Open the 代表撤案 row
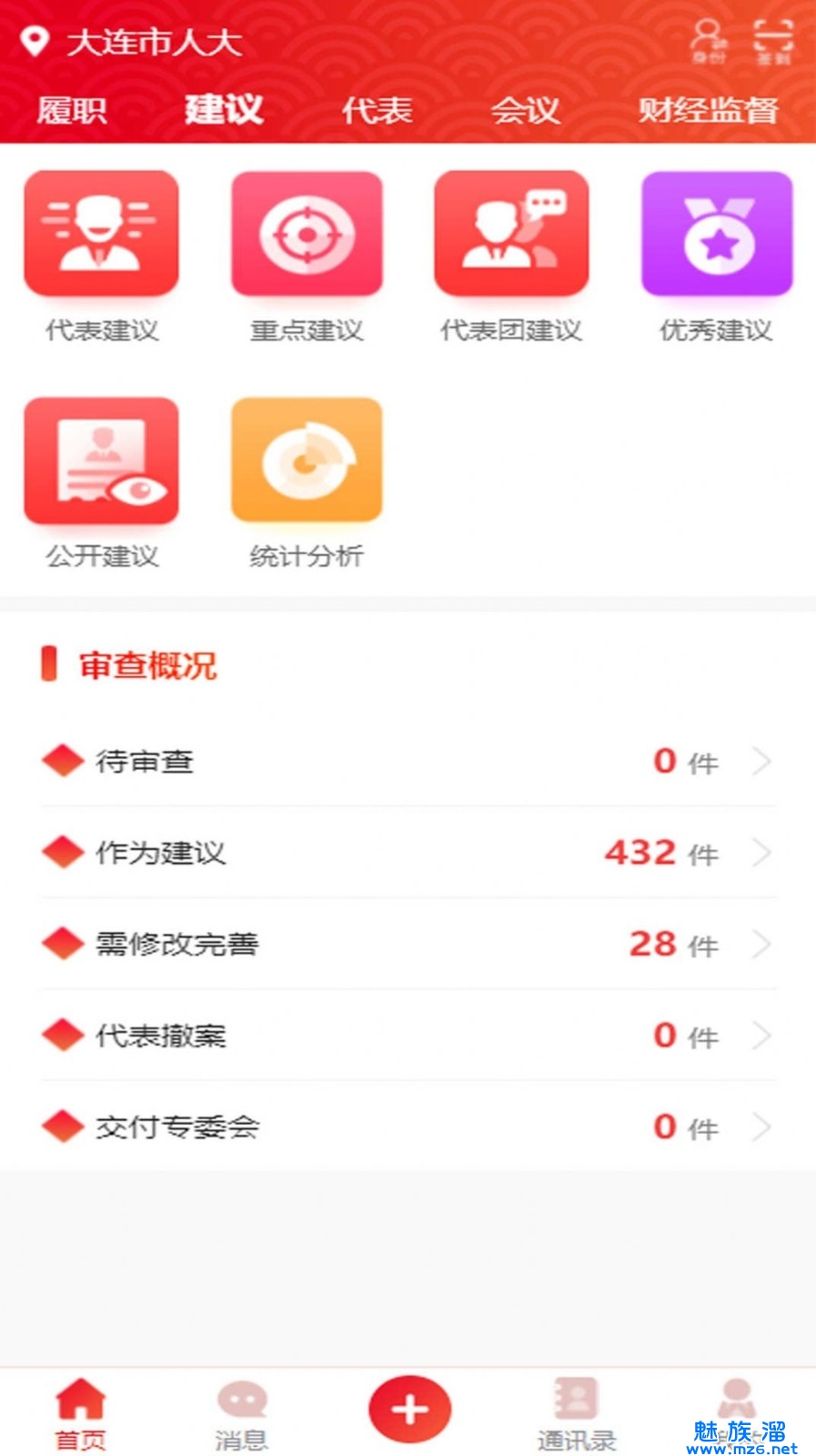 point(408,1036)
